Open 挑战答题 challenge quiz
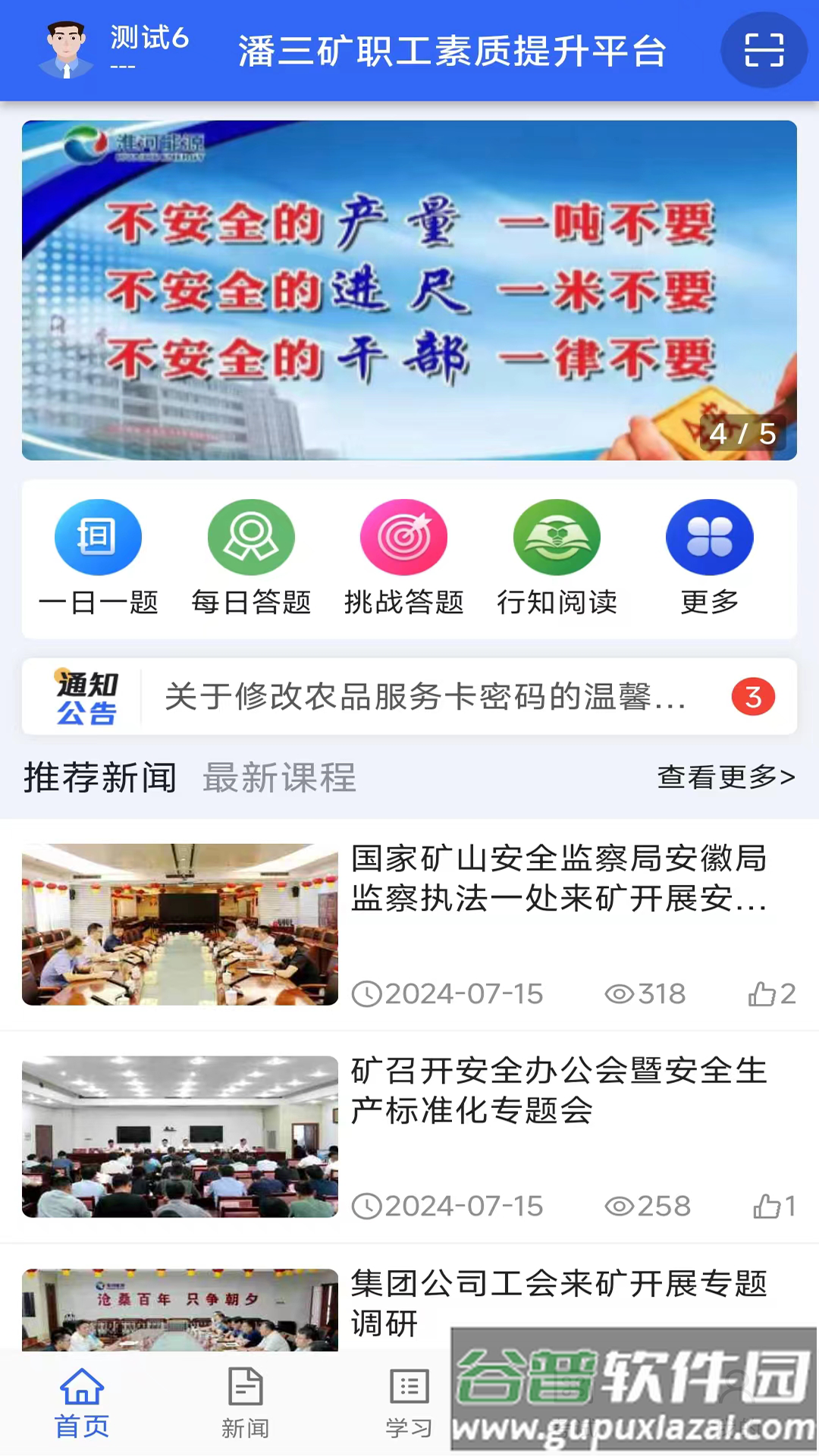Image resolution: width=819 pixels, height=1456 pixels. 403,536
